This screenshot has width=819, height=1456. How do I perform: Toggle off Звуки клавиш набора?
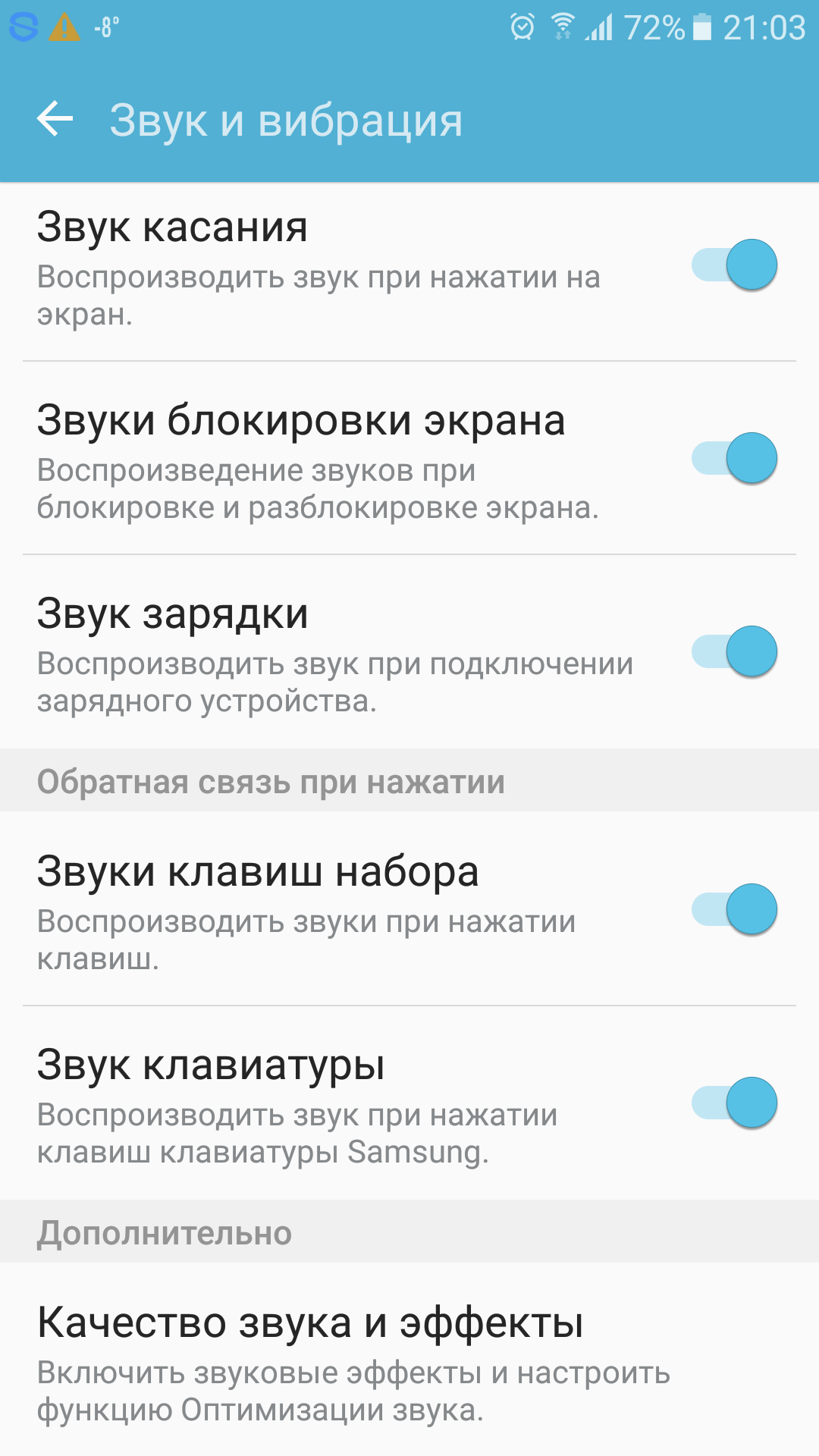pyautogui.click(x=734, y=909)
